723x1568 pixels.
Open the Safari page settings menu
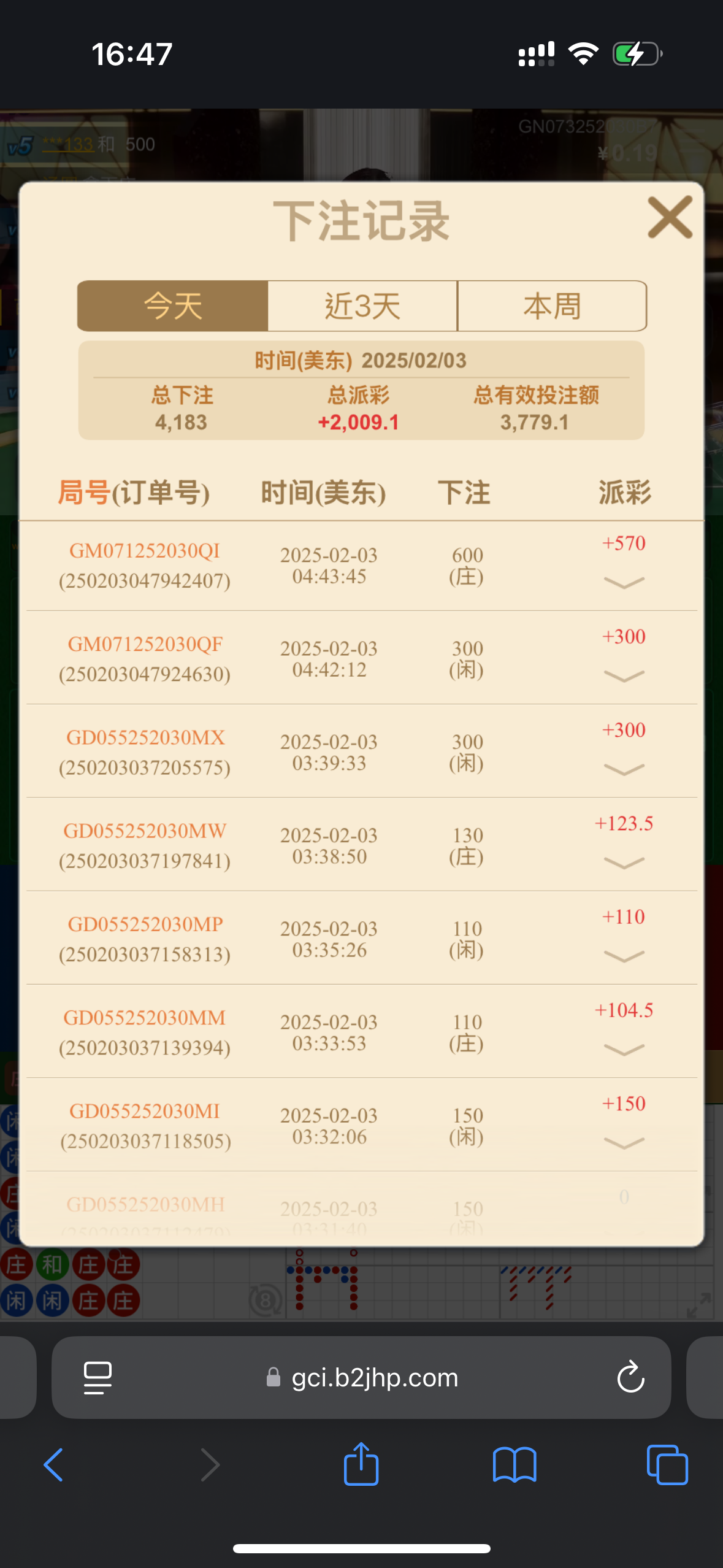tap(98, 1378)
